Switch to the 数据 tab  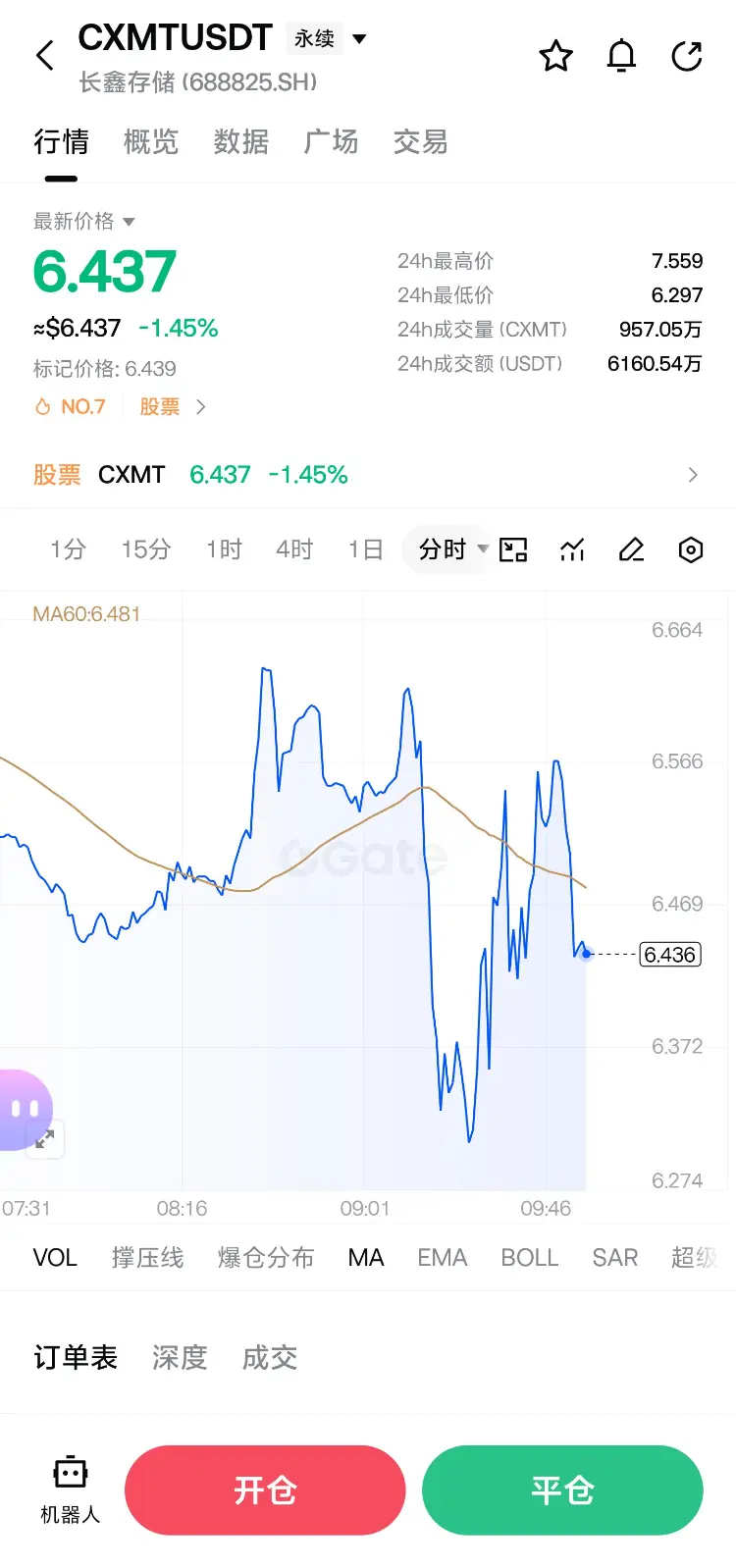pos(241,142)
